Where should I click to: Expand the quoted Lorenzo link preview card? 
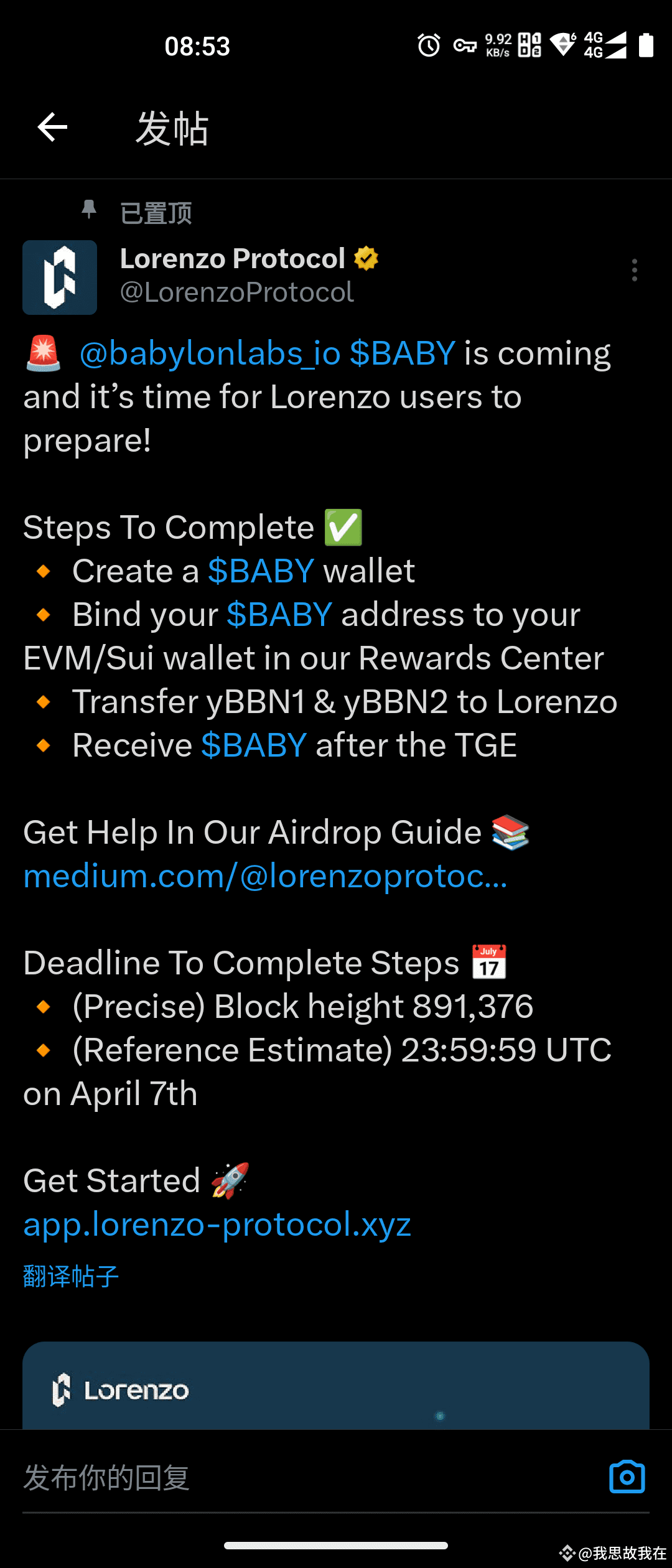pyautogui.click(x=336, y=1388)
